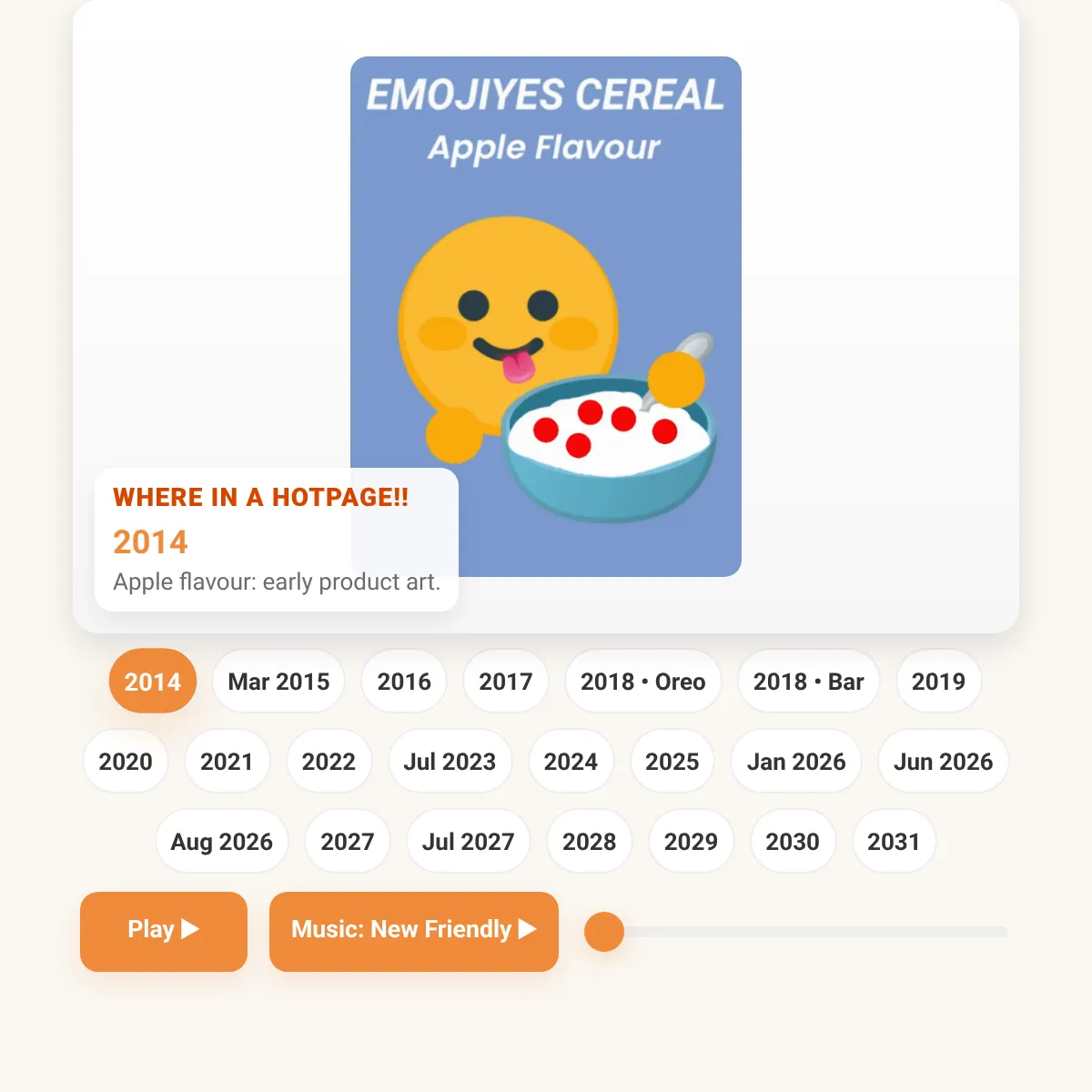
Task: Show the 2018 • Bar entry
Action: 809,682
